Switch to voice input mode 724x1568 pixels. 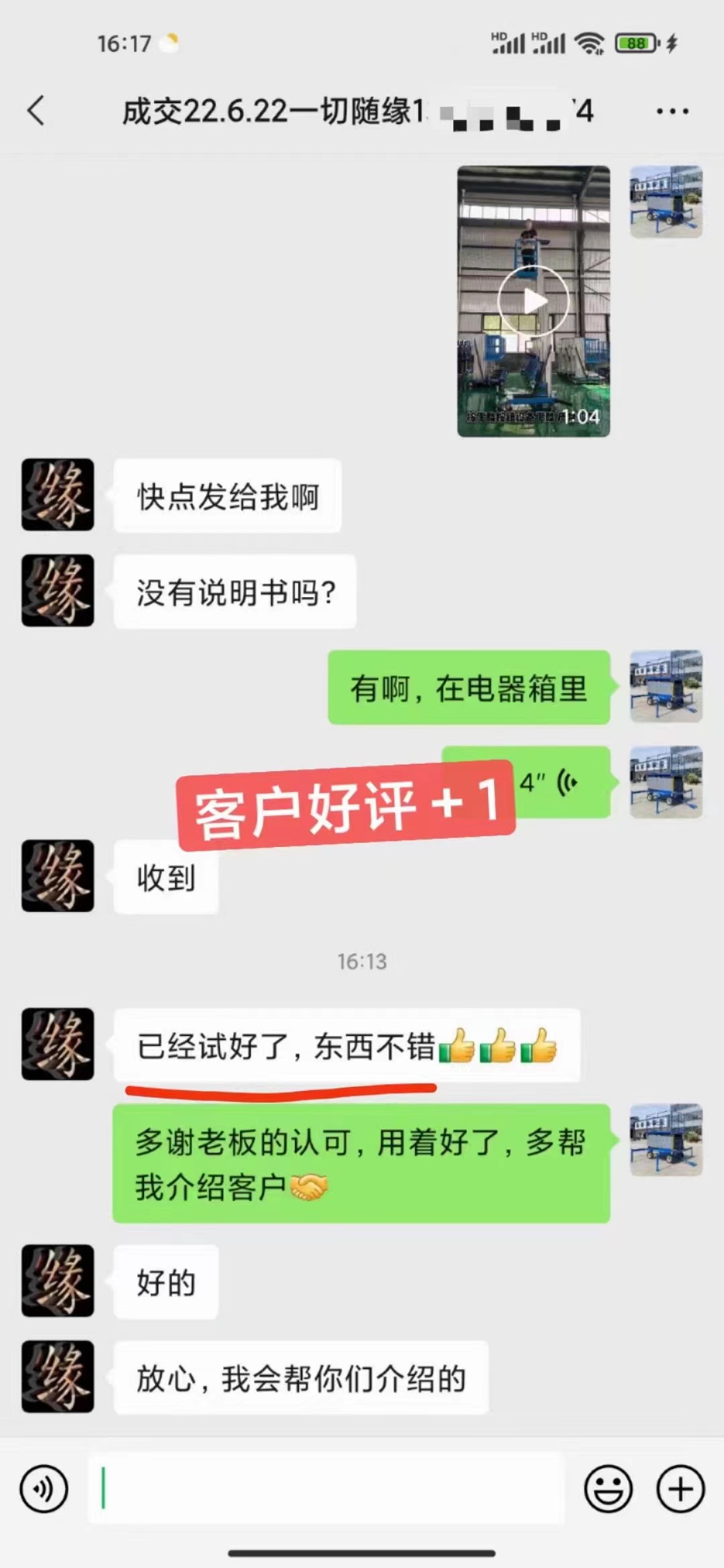(x=44, y=1489)
